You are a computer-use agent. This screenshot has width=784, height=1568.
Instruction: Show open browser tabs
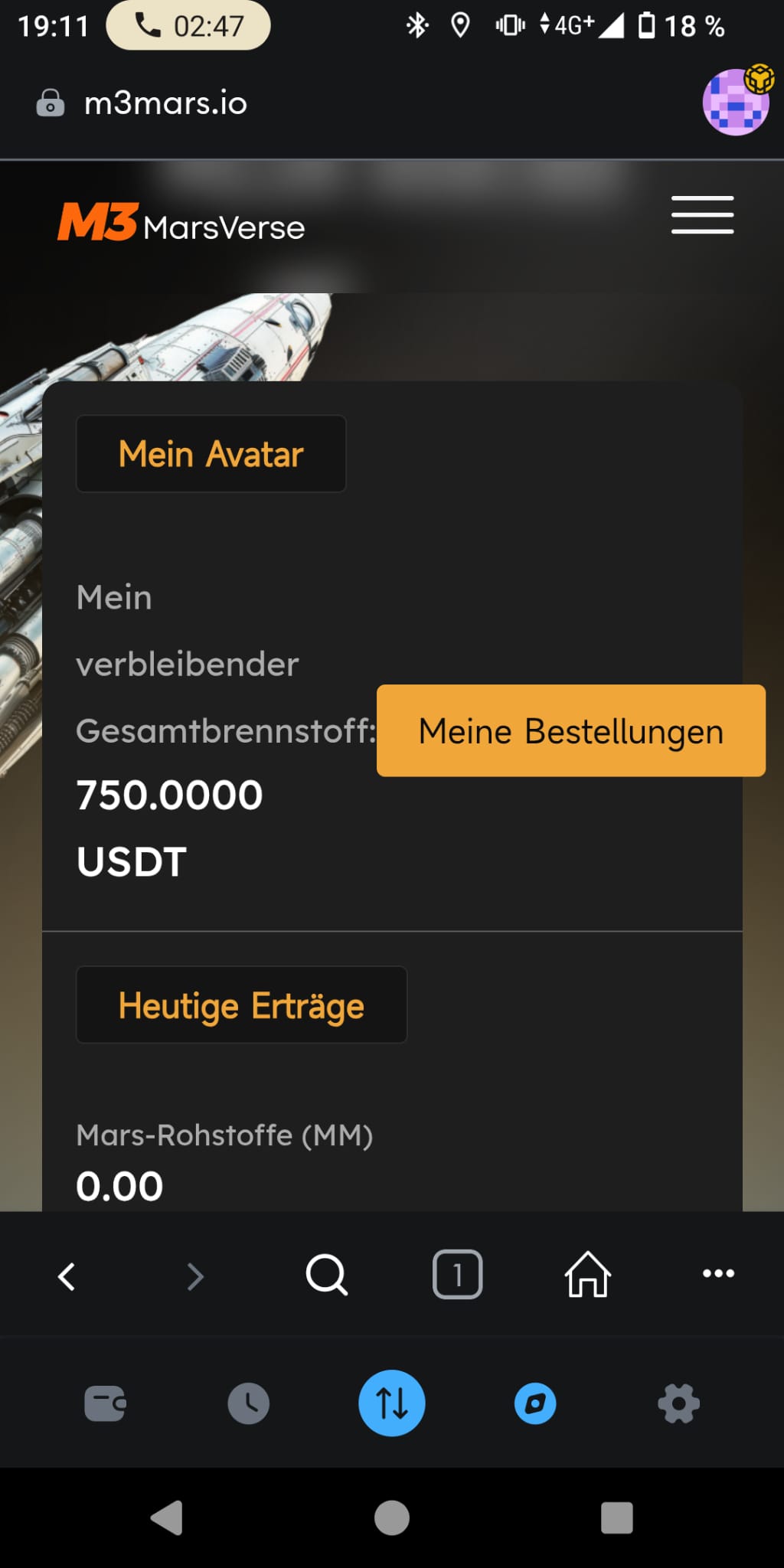click(x=457, y=1275)
